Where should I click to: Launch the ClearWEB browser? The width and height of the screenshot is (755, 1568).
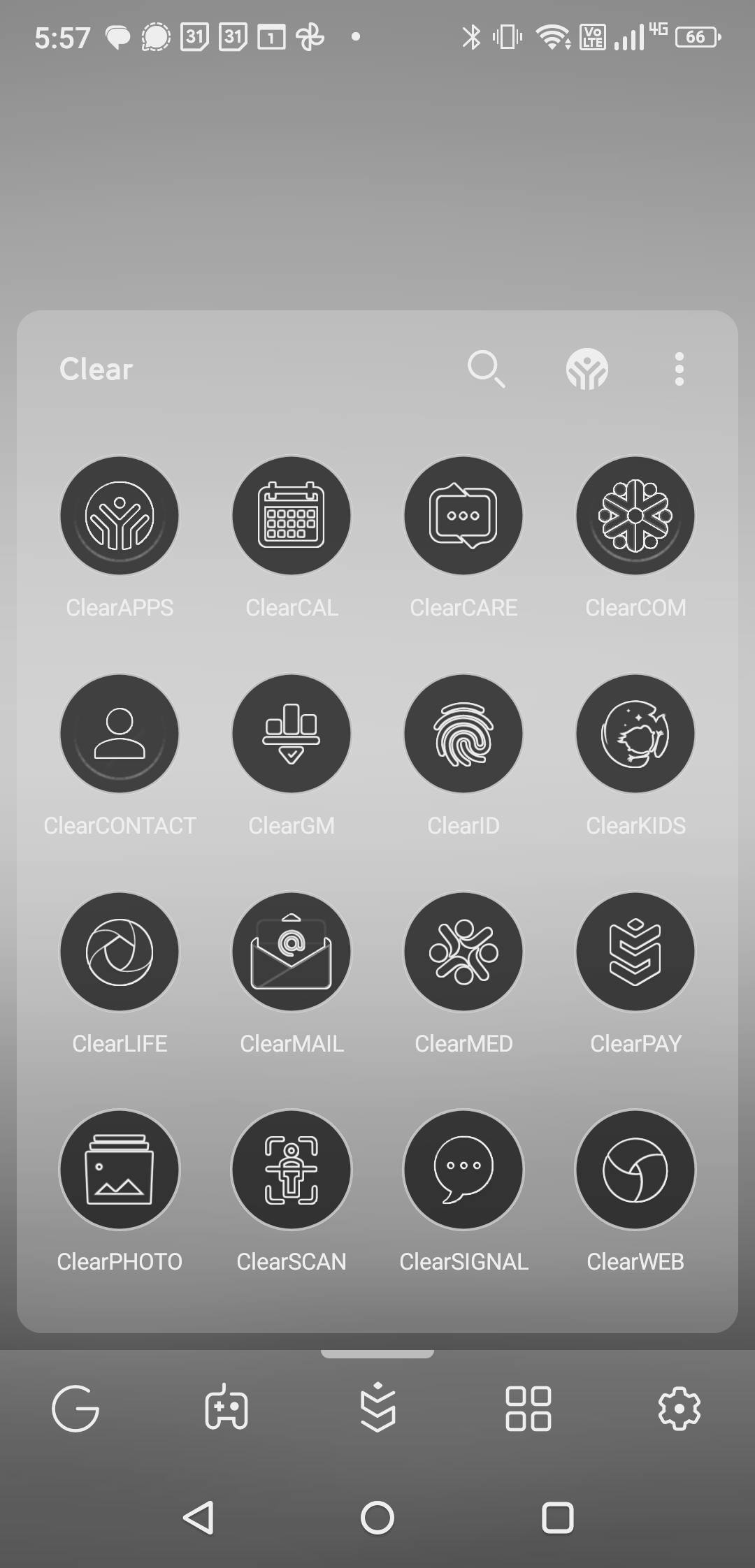635,1170
